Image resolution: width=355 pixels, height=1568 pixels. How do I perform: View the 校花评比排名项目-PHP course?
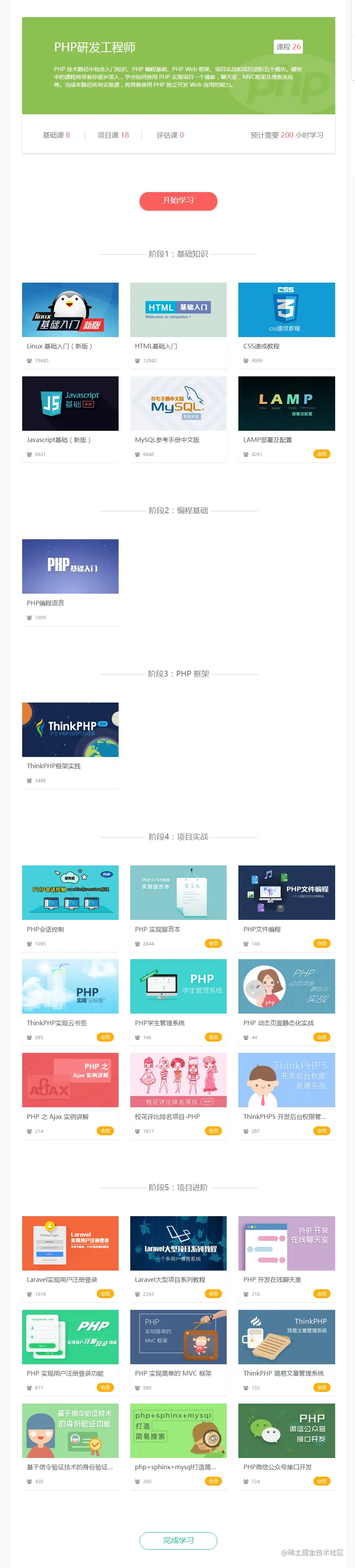(x=178, y=1080)
